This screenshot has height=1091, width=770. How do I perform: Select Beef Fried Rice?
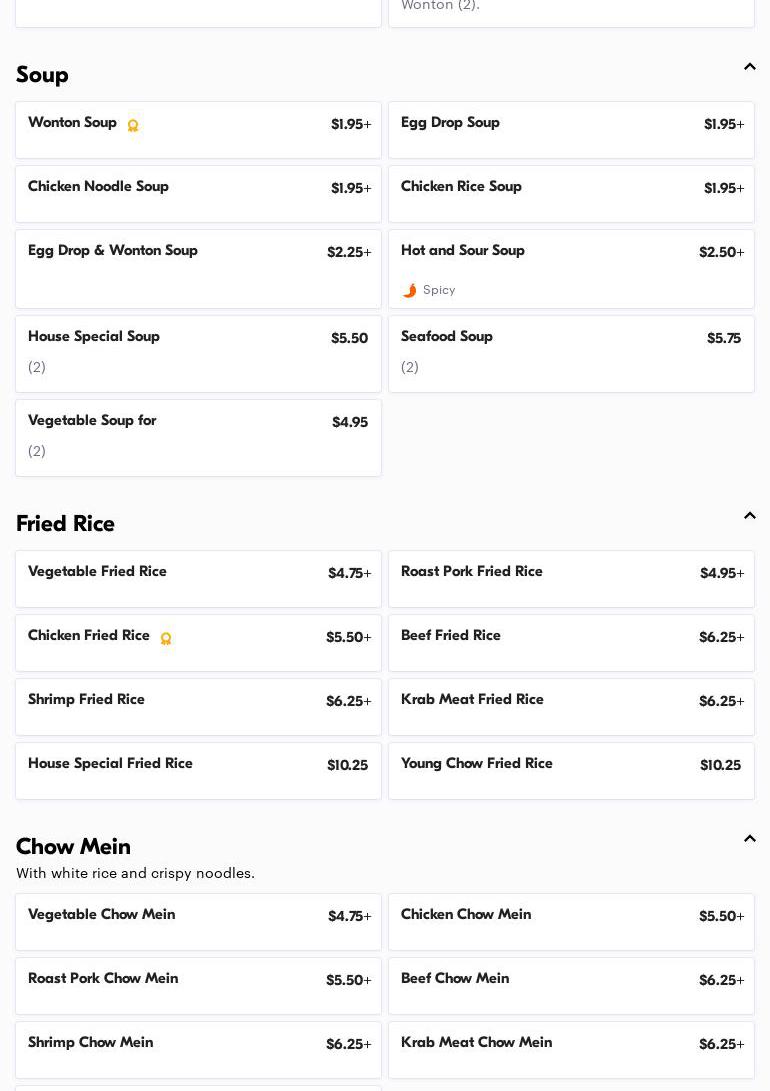pyautogui.click(x=571, y=643)
